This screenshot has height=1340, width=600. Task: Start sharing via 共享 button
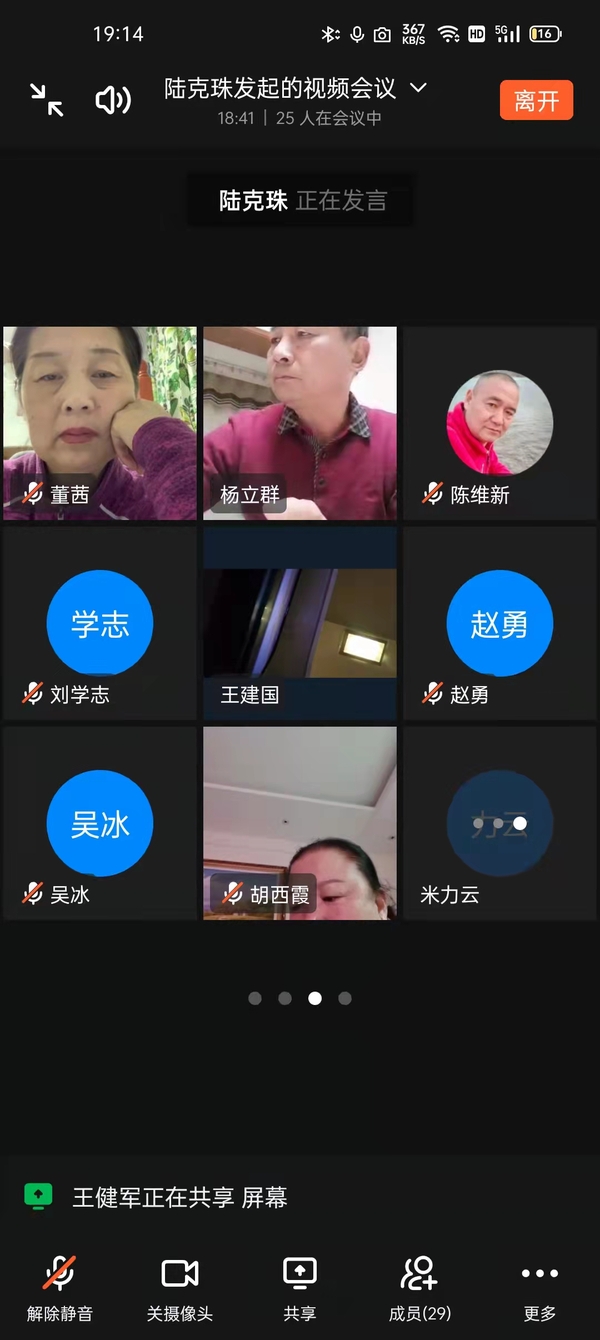coord(299,1287)
